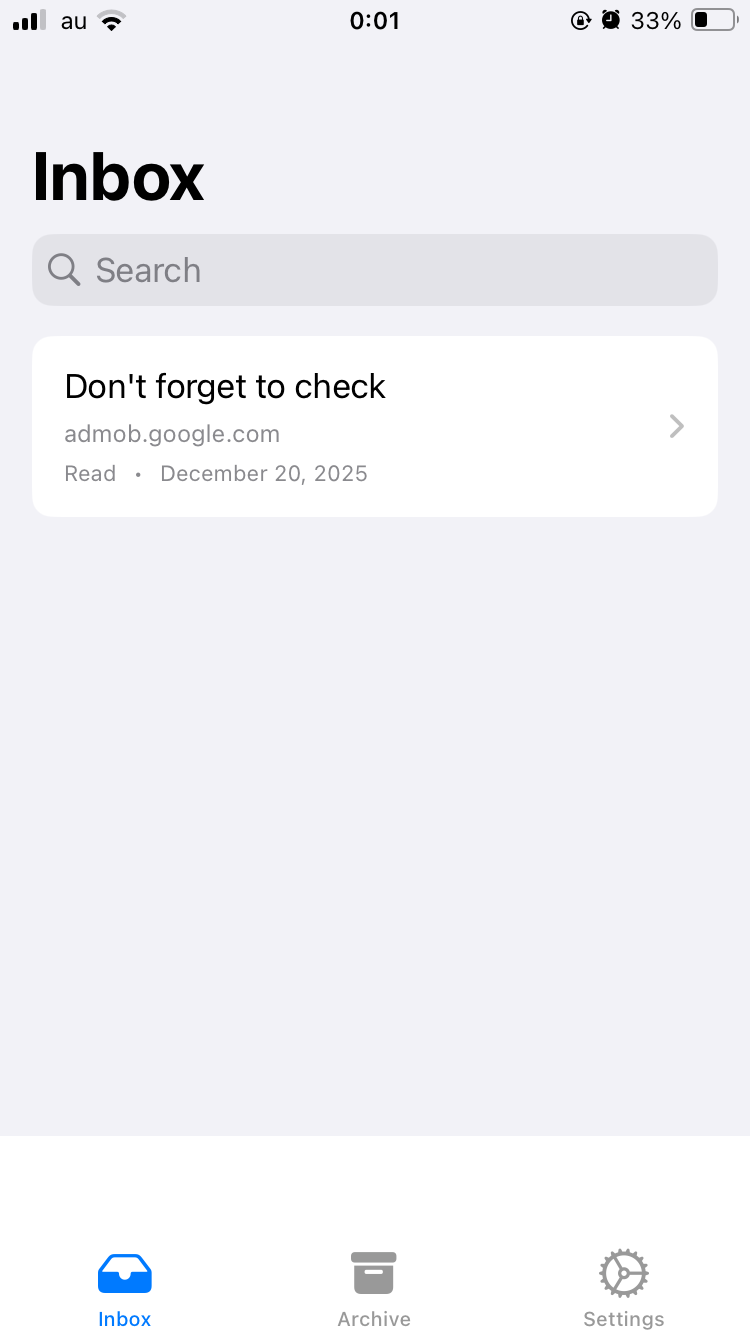Focus the Search field
Screen dimensions: 750x1334
tap(375, 270)
